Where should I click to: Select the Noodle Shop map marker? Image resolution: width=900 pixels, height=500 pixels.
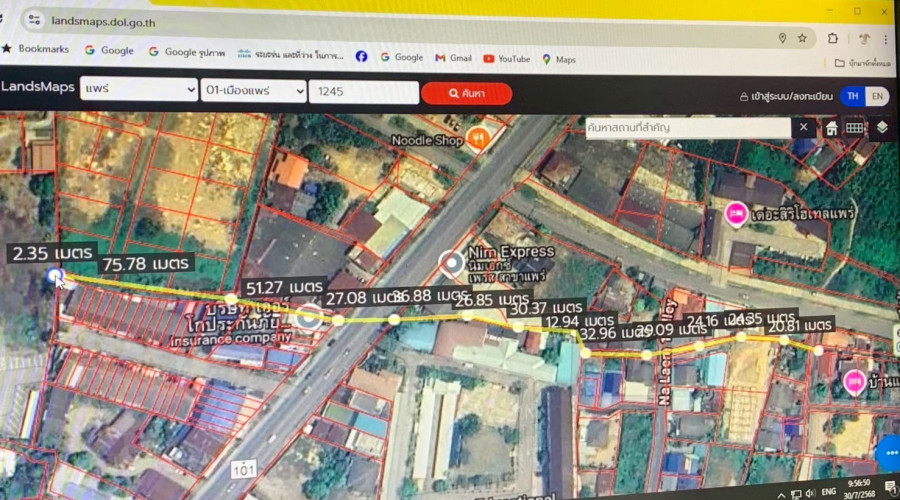(x=480, y=138)
